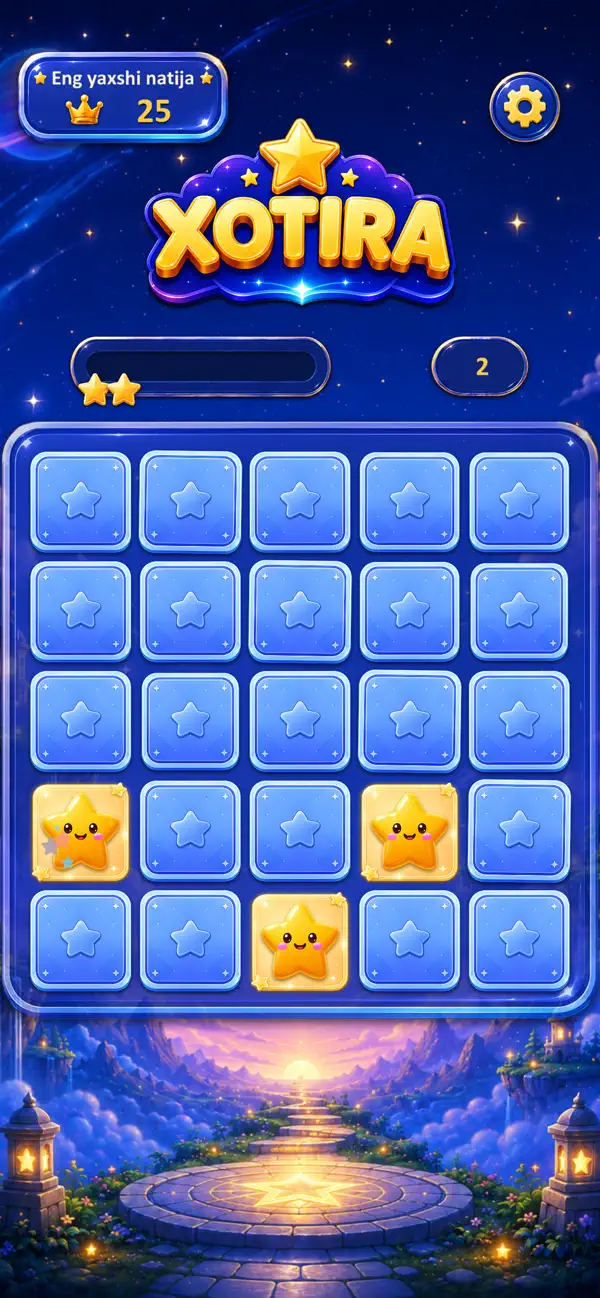Flip the face-down tile at the grid's center
The height and width of the screenshot is (1298, 600).
pos(299,720)
